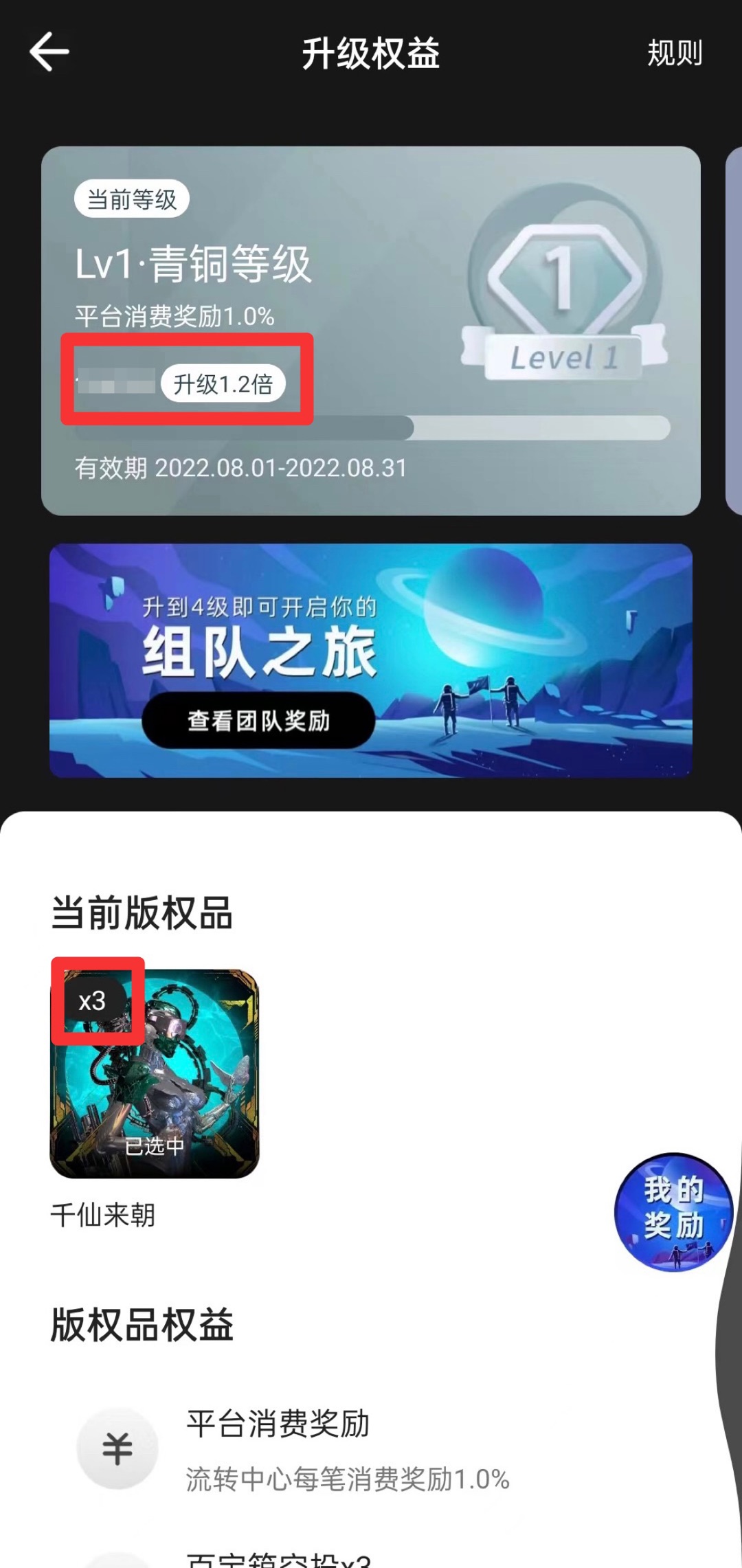Open the 规则 rules page
Viewport: 742px width, 1568px height.
click(674, 53)
